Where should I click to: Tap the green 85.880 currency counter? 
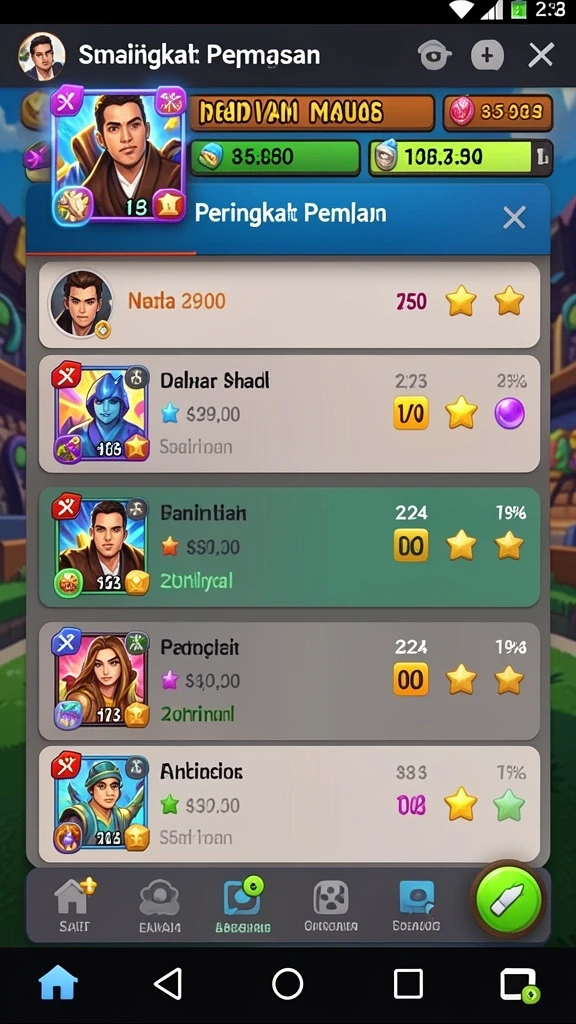[275, 157]
